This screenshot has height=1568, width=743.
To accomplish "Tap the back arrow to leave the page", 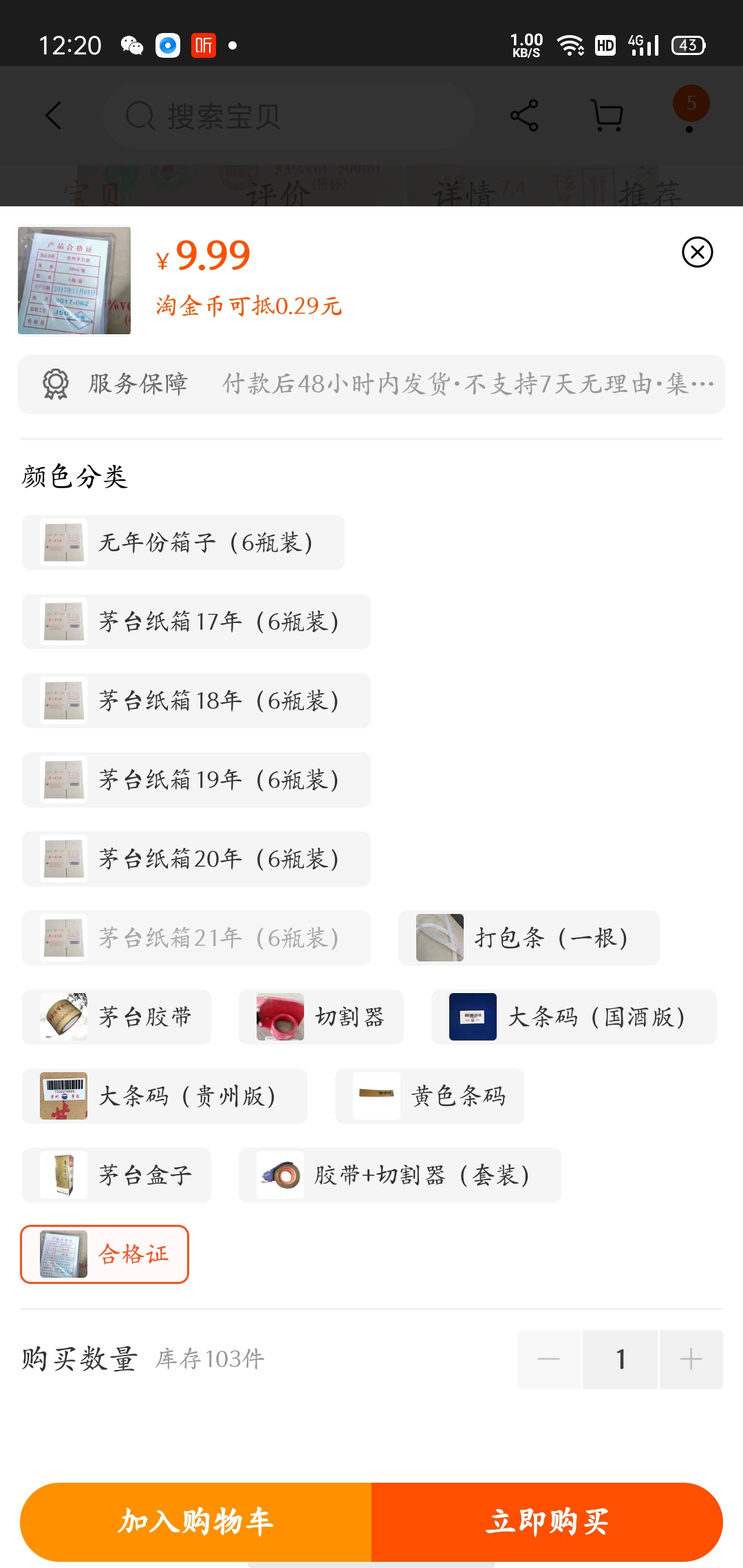I will click(53, 114).
